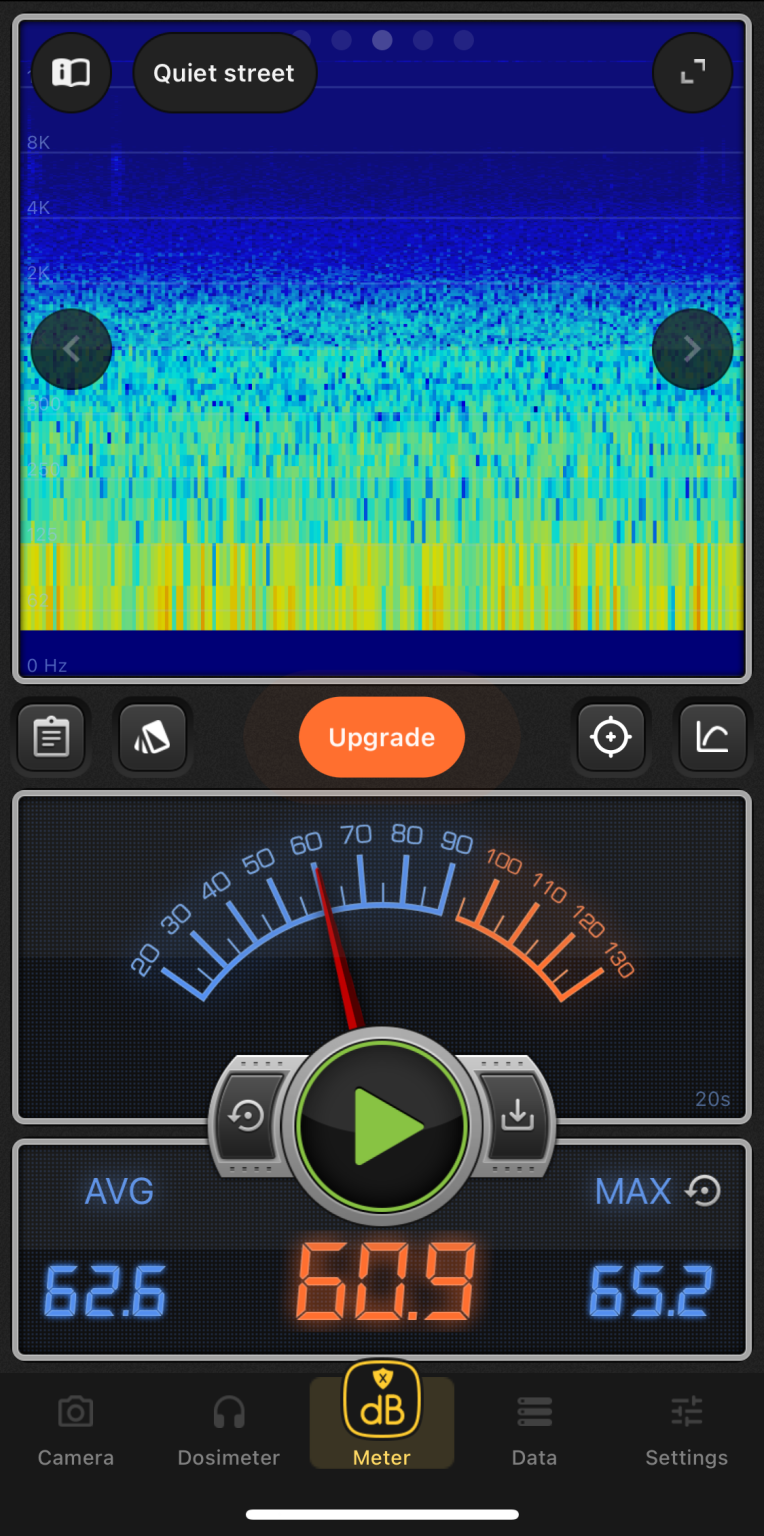Open the calibration target icon
764x1536 pixels.
611,738
